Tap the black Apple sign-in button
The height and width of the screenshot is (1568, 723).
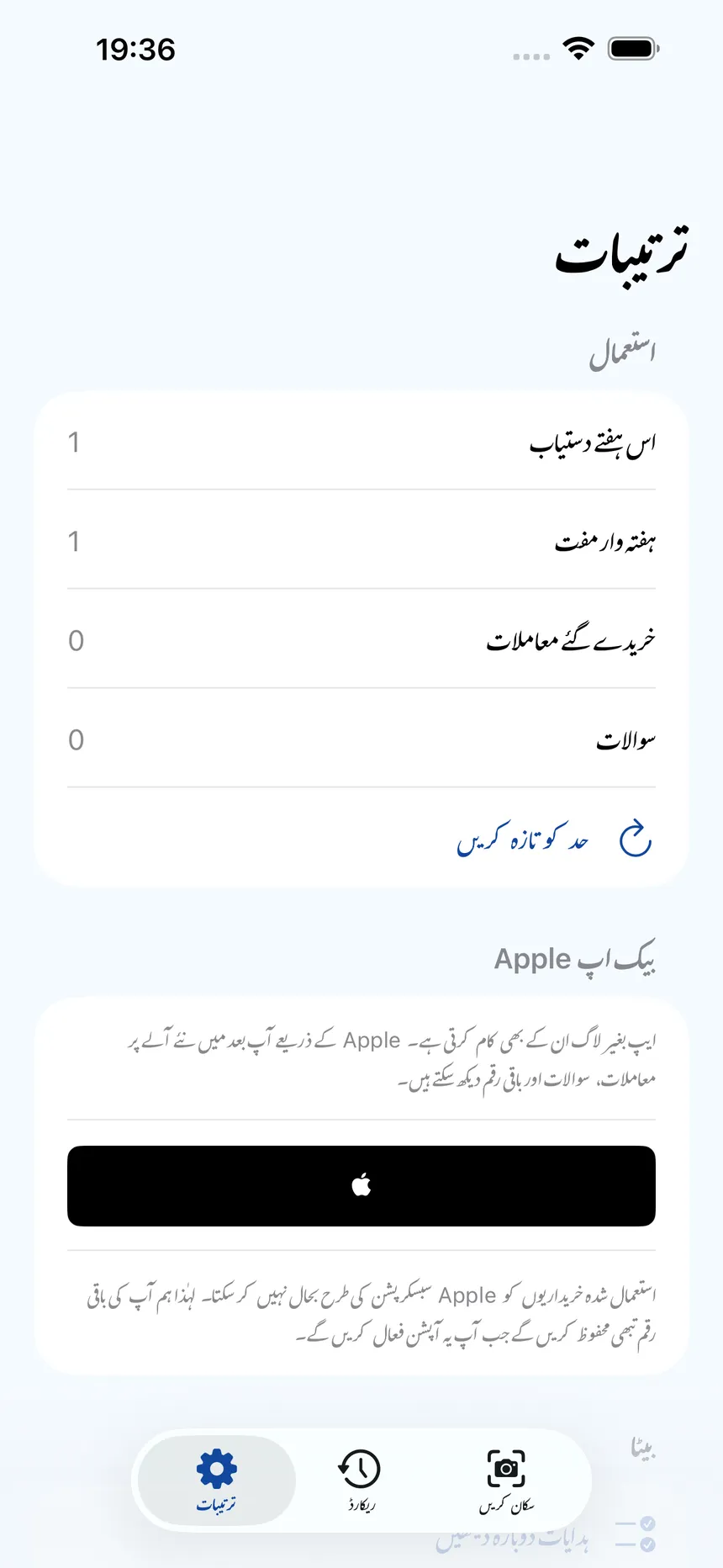click(x=361, y=1185)
